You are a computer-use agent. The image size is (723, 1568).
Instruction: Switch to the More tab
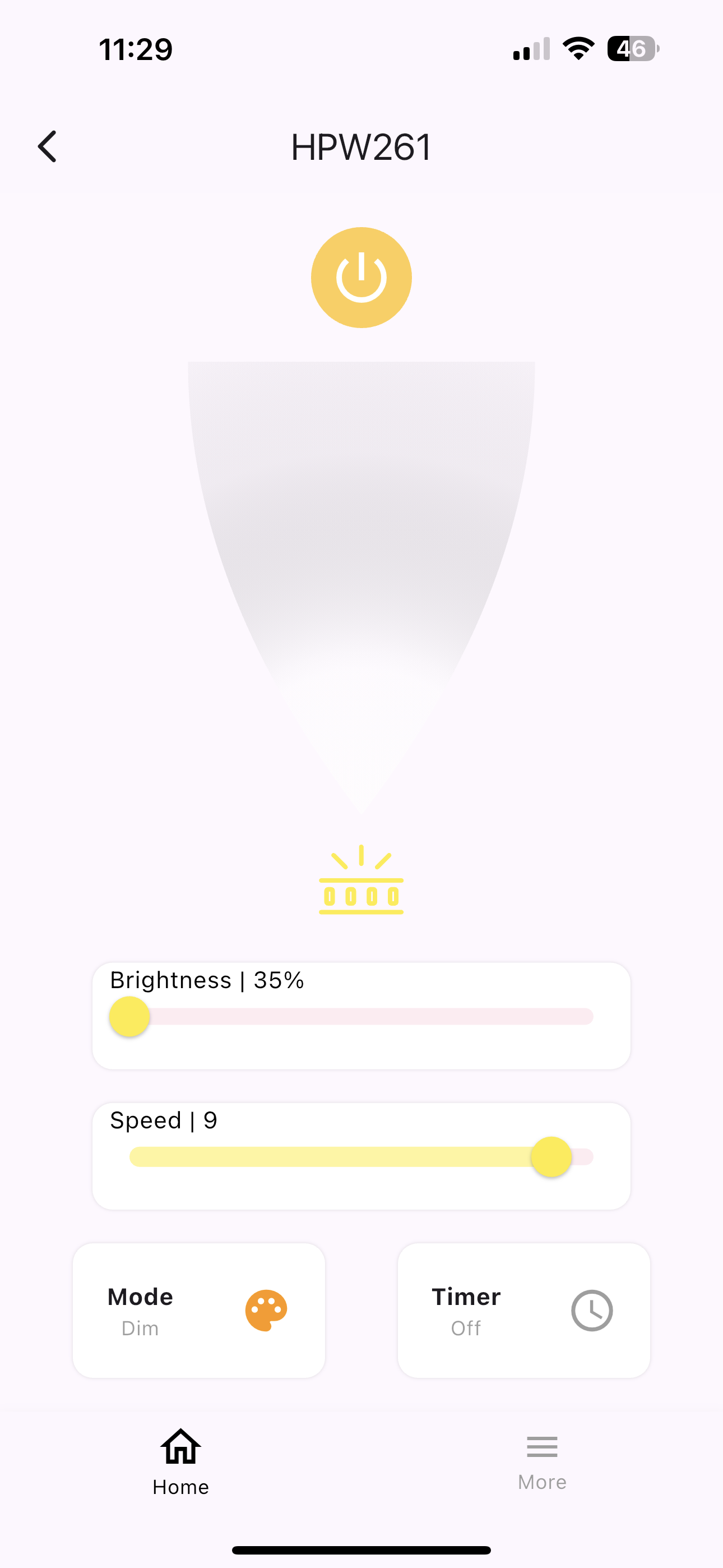[541, 1461]
